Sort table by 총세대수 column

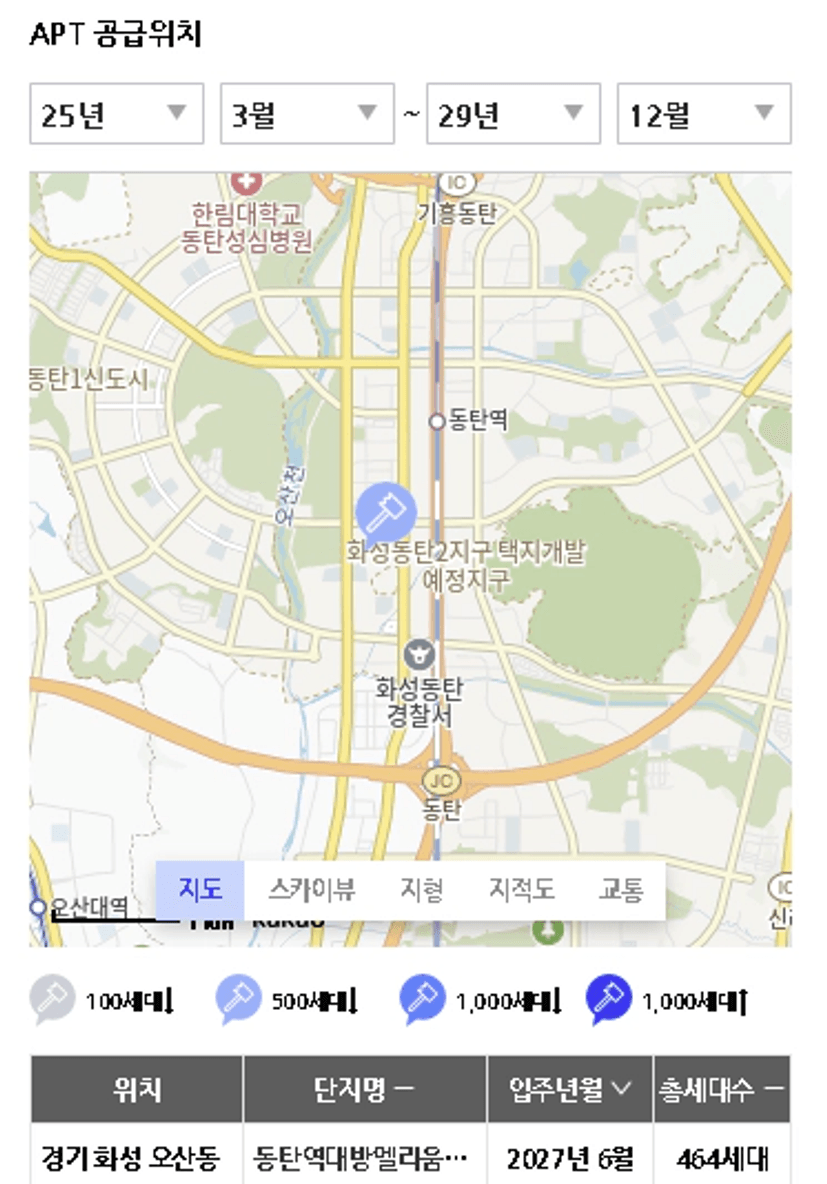coord(721,1089)
